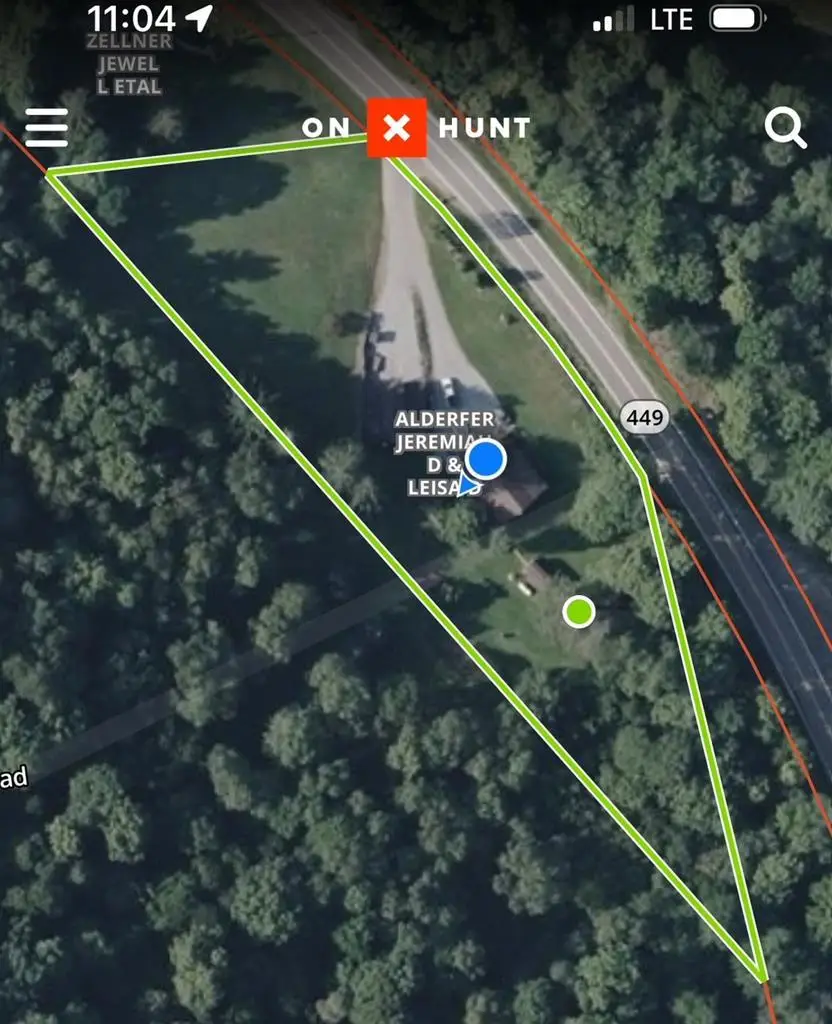Click the small shed near the green dot
This screenshot has height=1024, width=832.
(x=535, y=570)
